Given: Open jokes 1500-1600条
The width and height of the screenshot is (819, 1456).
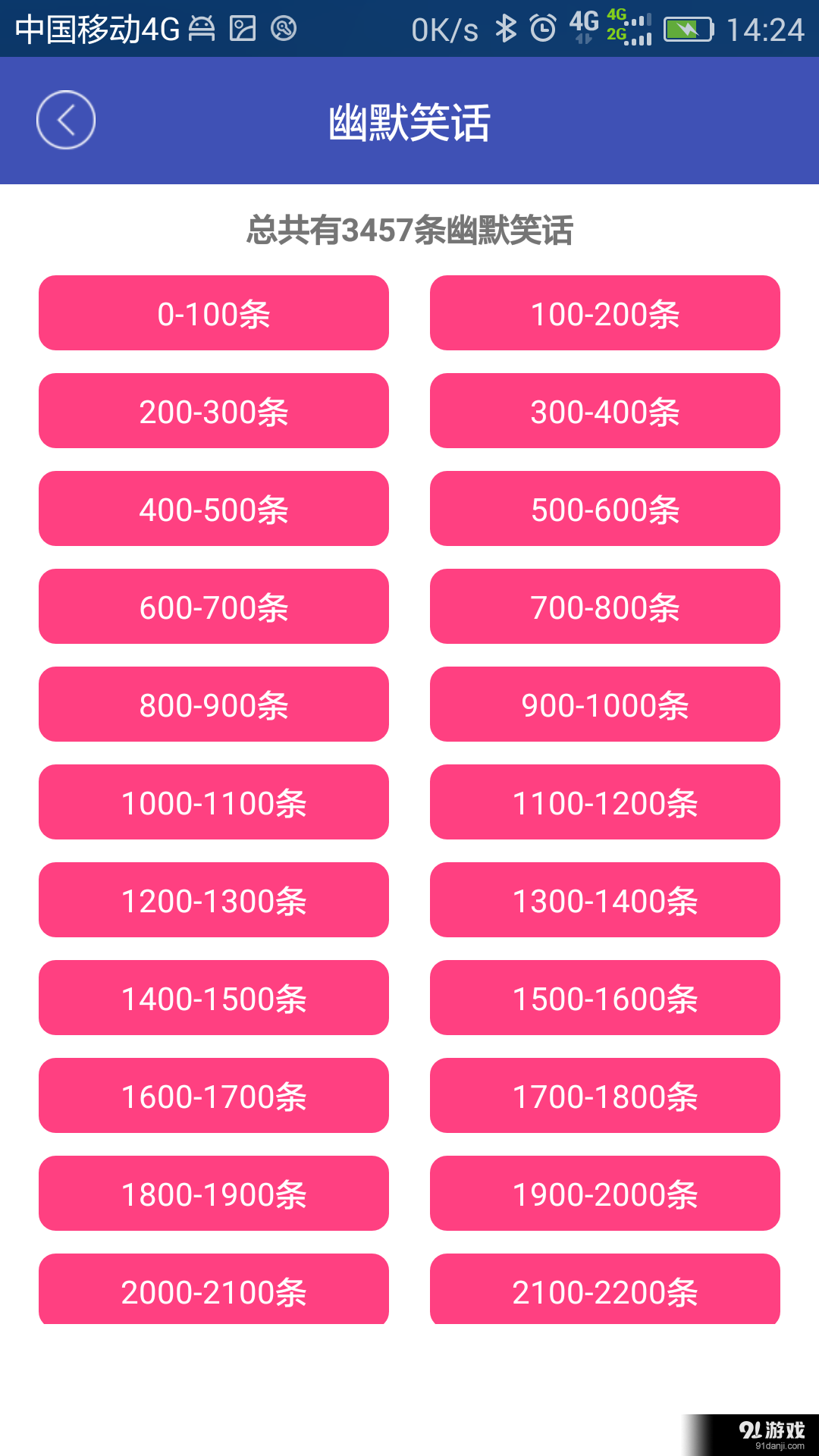Looking at the screenshot, I should pos(604,998).
